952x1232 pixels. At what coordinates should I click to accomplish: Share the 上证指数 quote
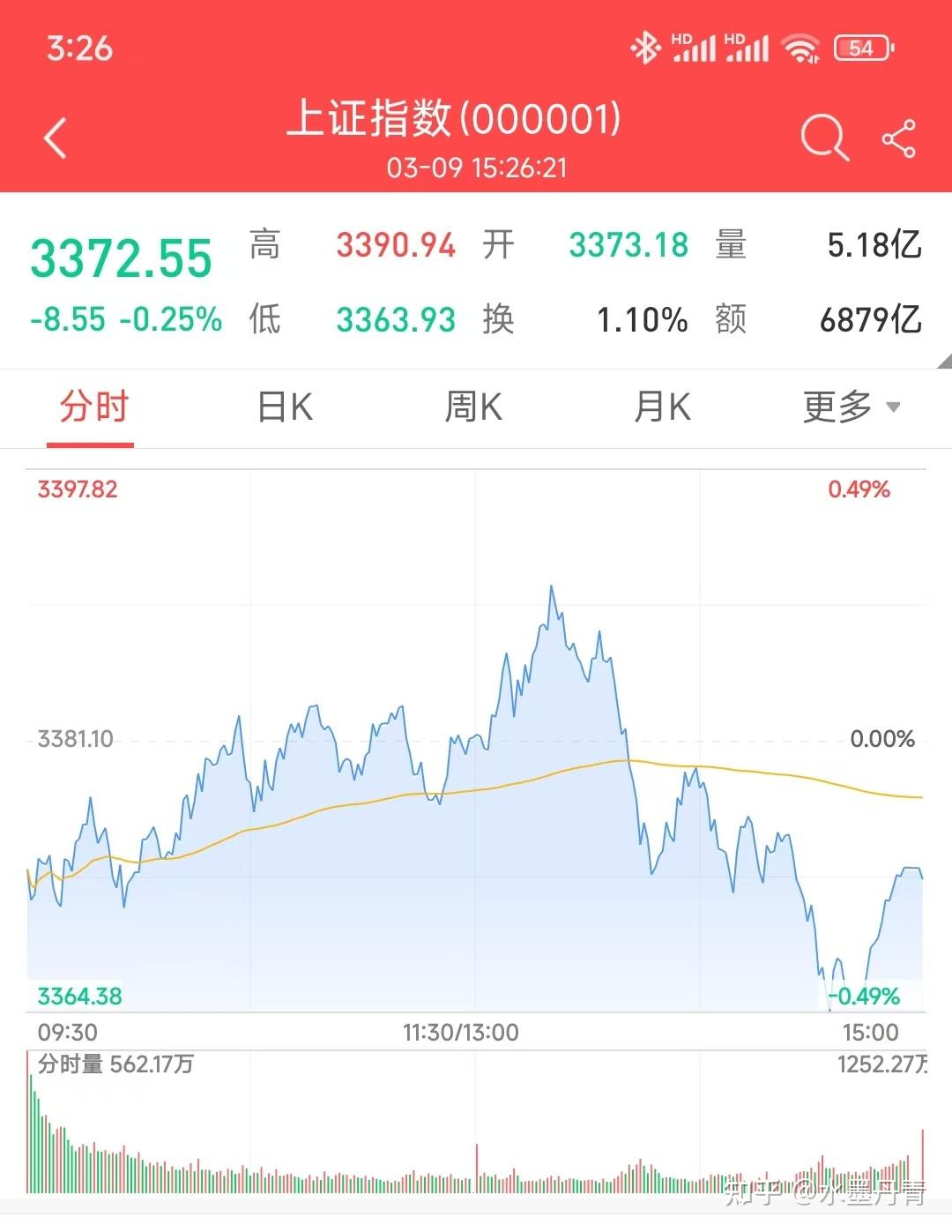[x=899, y=137]
